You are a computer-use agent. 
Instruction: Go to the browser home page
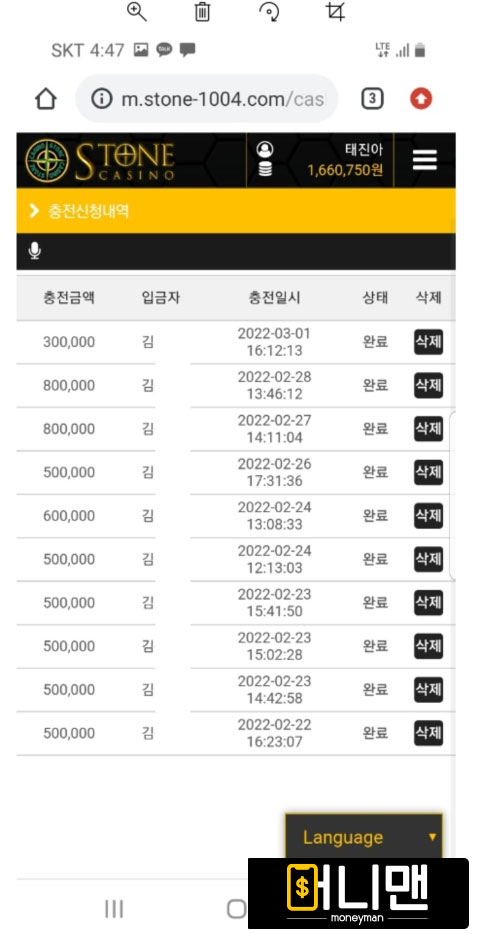click(x=46, y=99)
